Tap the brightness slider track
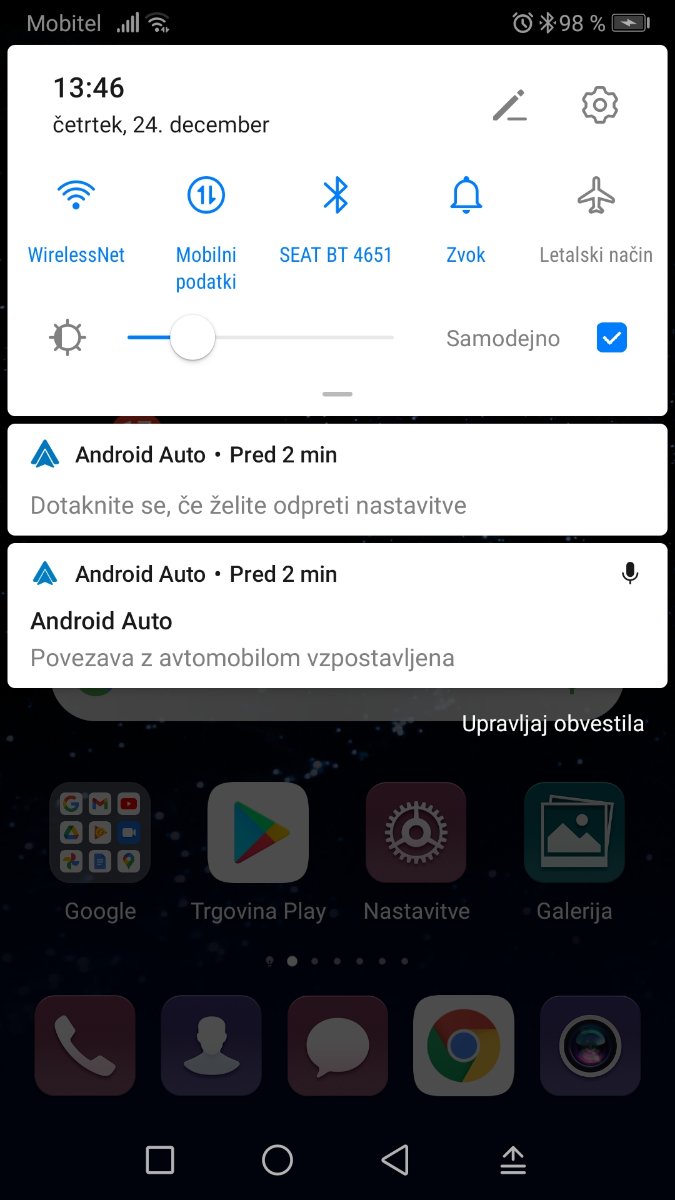The width and height of the screenshot is (675, 1200). pyautogui.click(x=260, y=338)
